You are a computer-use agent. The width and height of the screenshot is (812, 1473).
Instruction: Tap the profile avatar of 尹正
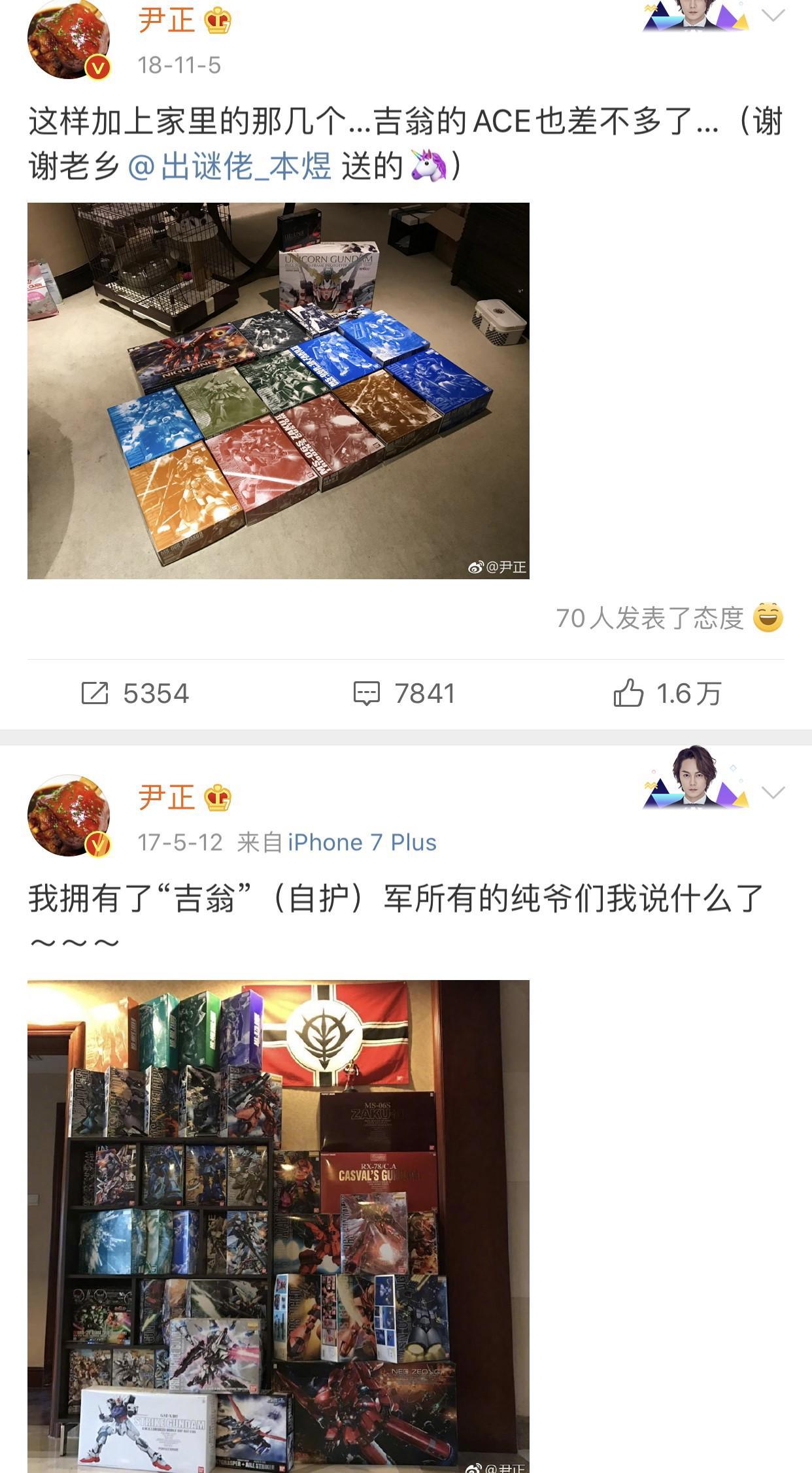click(x=69, y=39)
